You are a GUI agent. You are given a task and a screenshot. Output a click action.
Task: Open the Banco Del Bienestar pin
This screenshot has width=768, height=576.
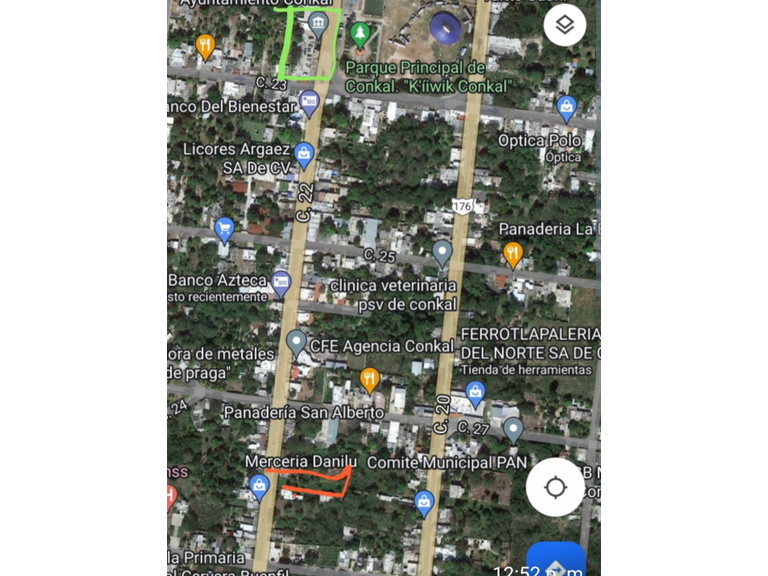pyautogui.click(x=309, y=101)
